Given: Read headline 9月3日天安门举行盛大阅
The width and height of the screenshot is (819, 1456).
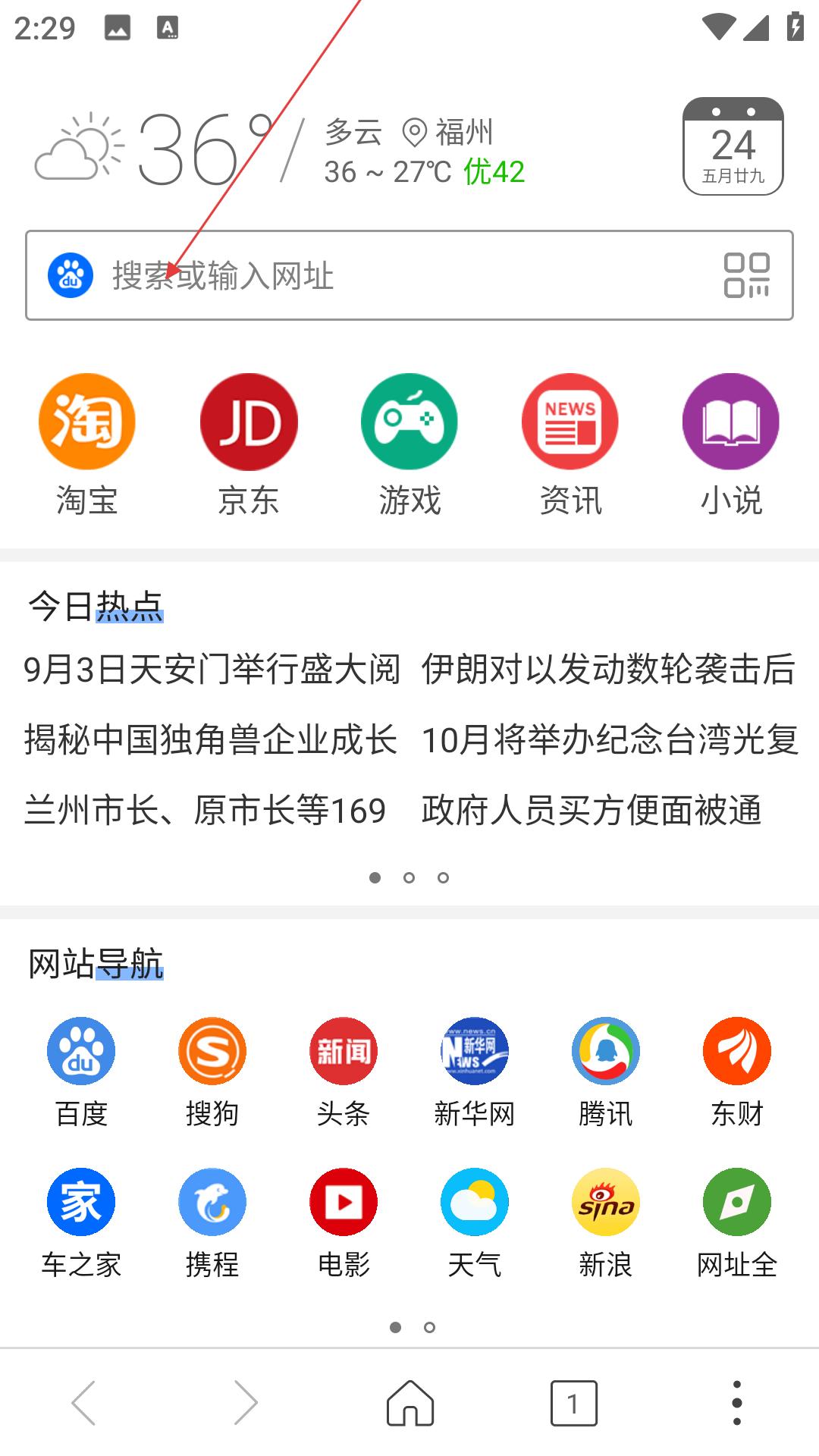Looking at the screenshot, I should pyautogui.click(x=212, y=670).
